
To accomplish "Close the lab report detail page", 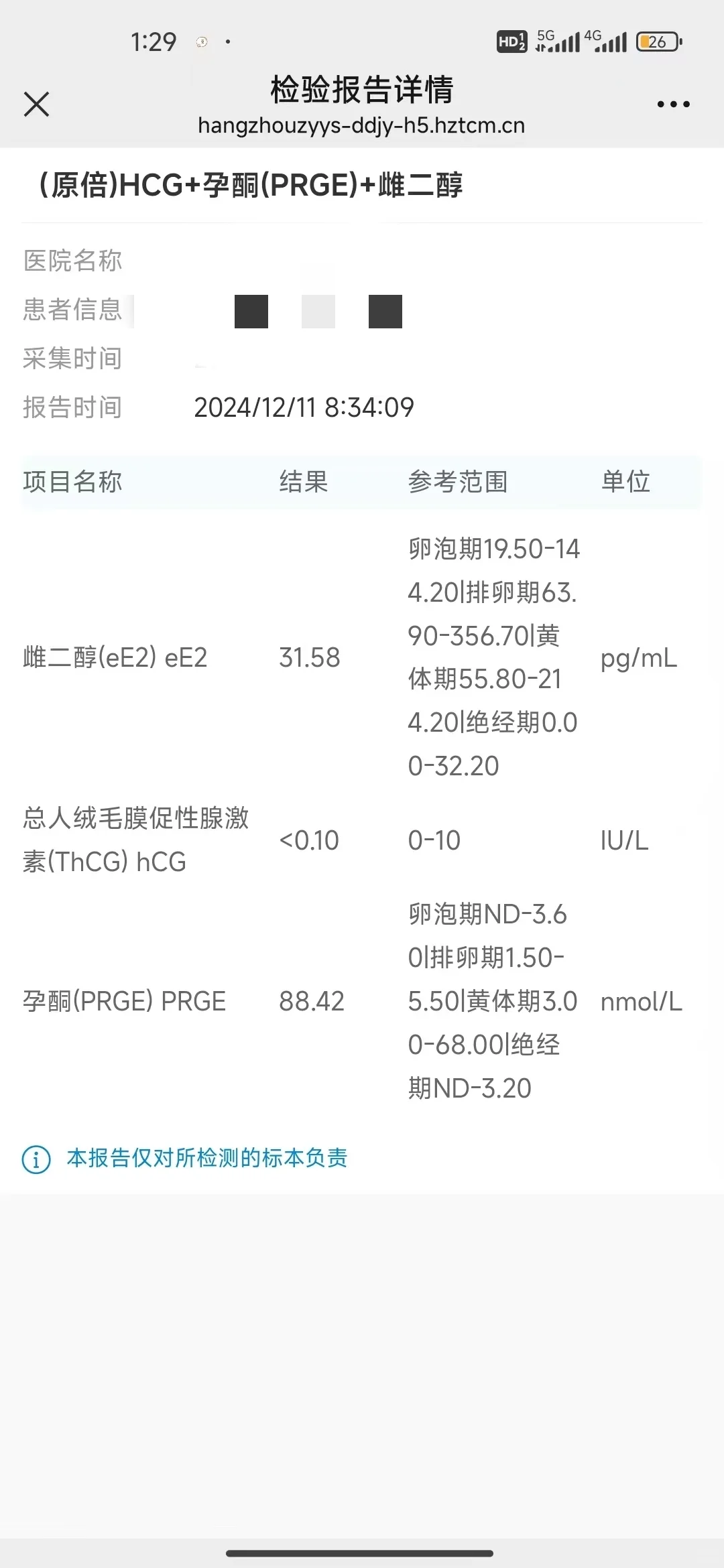I will 37,105.
